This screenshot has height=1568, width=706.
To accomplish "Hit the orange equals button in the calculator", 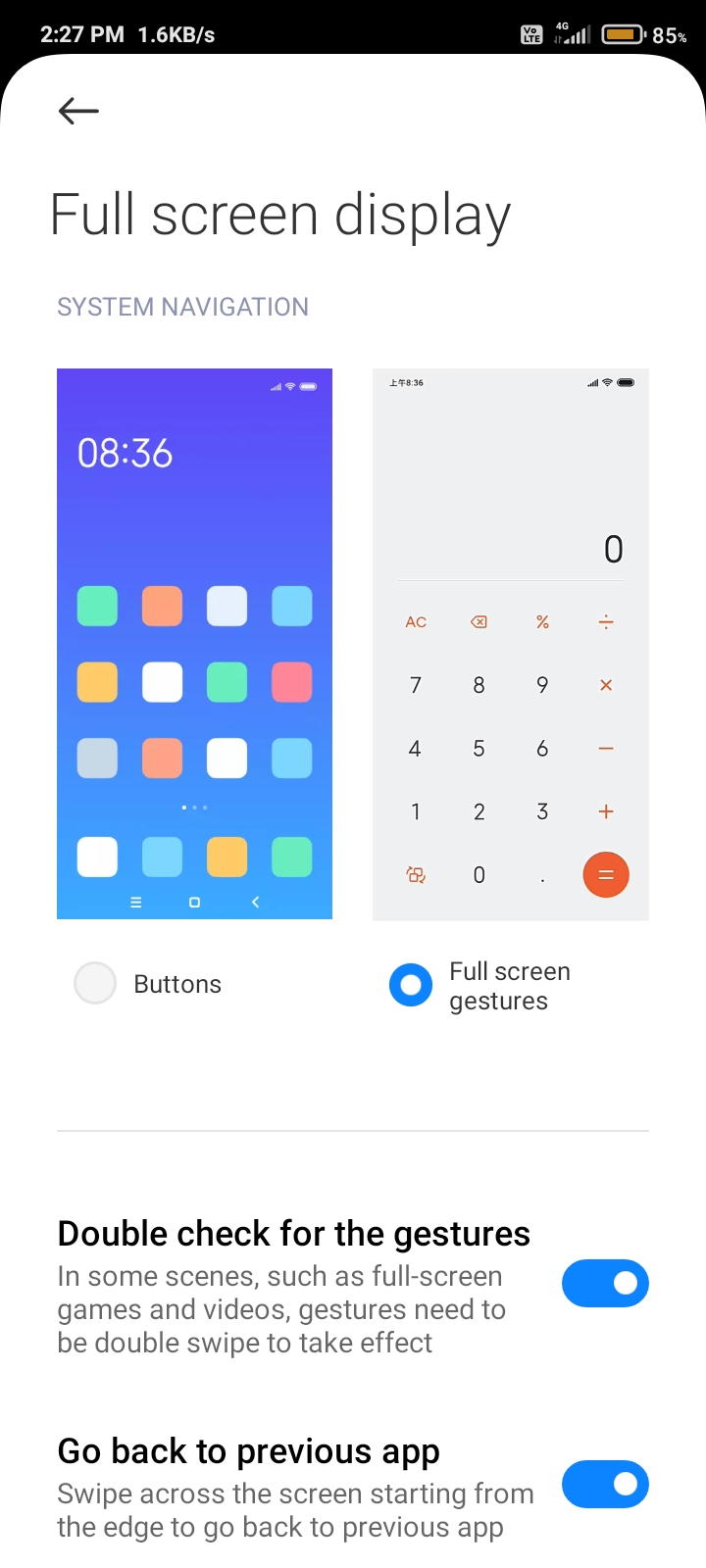I will coord(606,874).
